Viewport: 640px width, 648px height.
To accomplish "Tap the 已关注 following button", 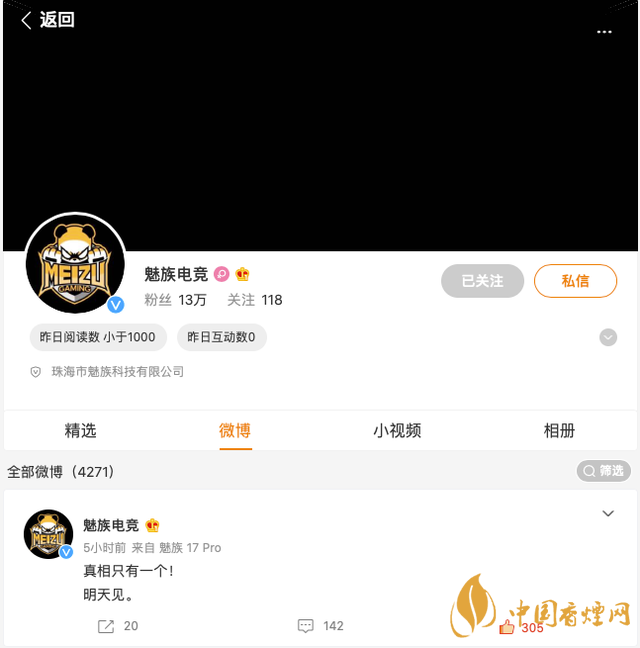I will coord(482,281).
